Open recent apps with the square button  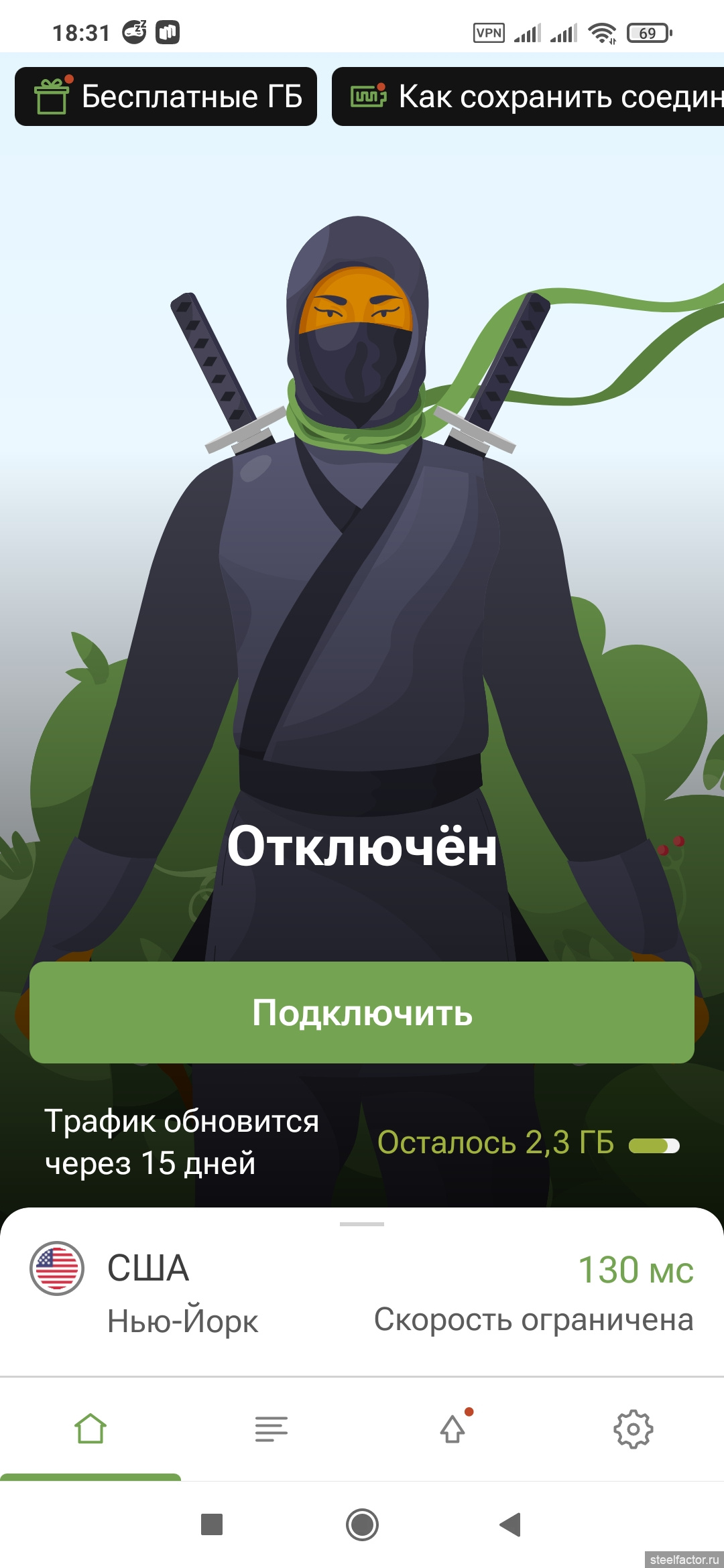[212, 1524]
